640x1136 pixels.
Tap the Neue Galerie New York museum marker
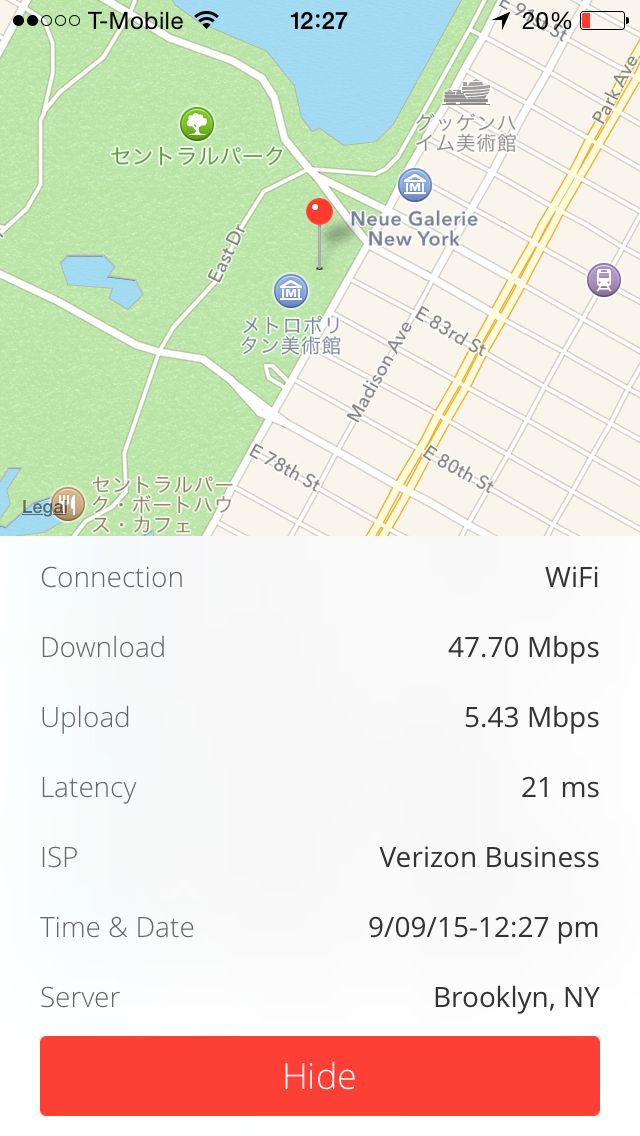414,185
